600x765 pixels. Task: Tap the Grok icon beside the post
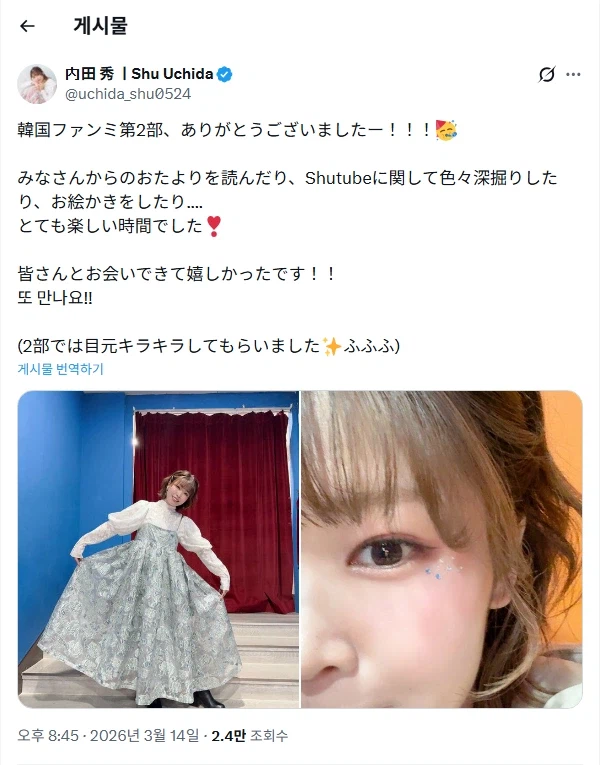click(x=546, y=75)
